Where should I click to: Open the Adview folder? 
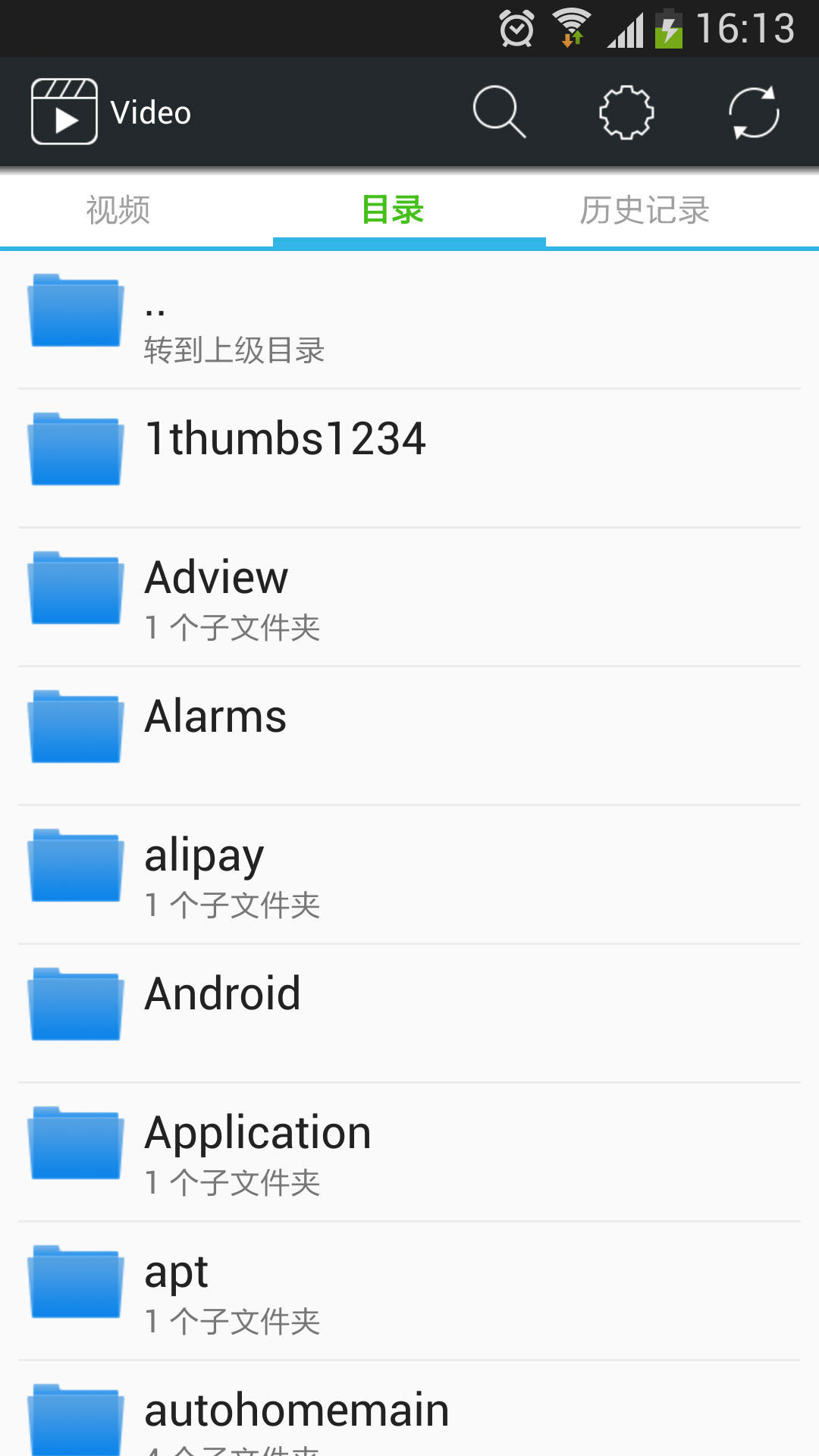tap(409, 597)
